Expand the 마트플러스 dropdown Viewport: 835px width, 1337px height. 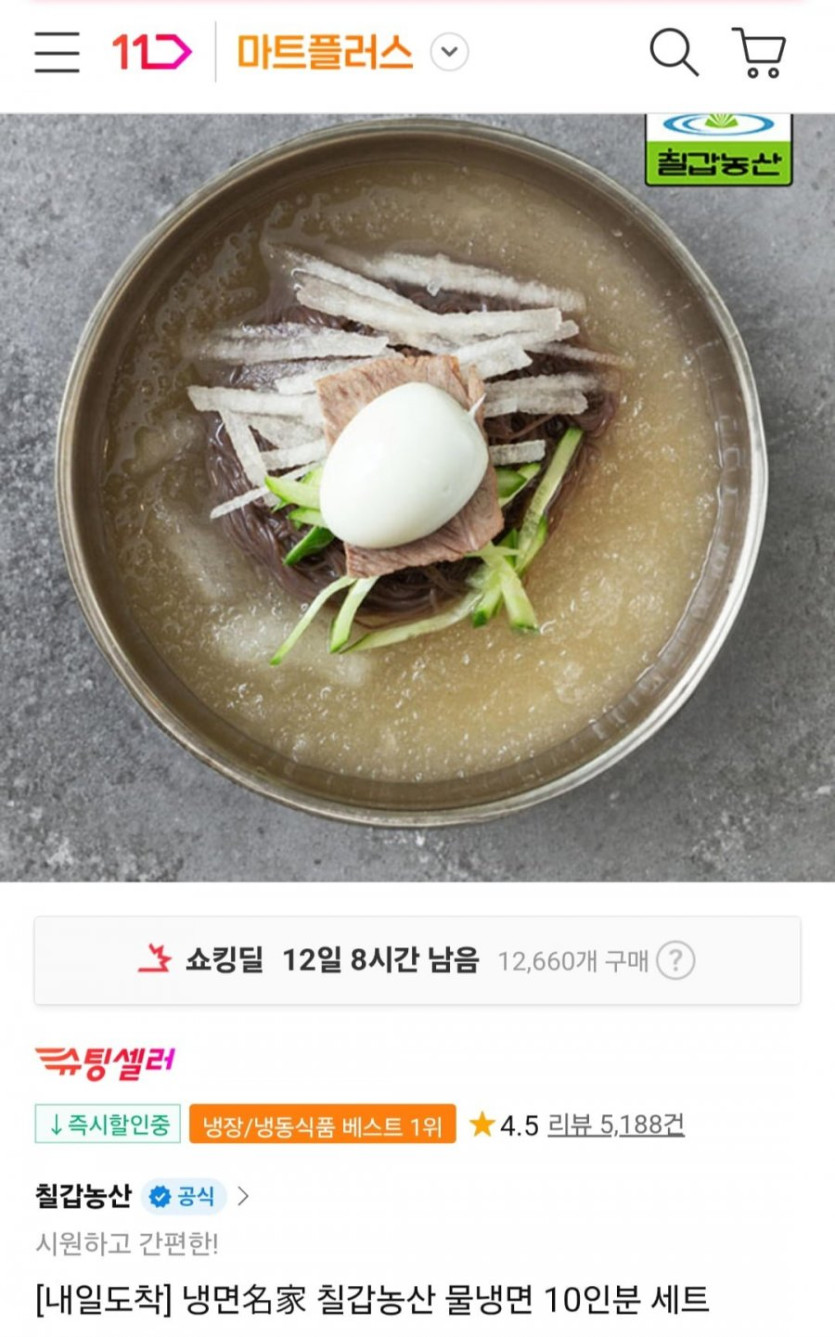[x=449, y=52]
